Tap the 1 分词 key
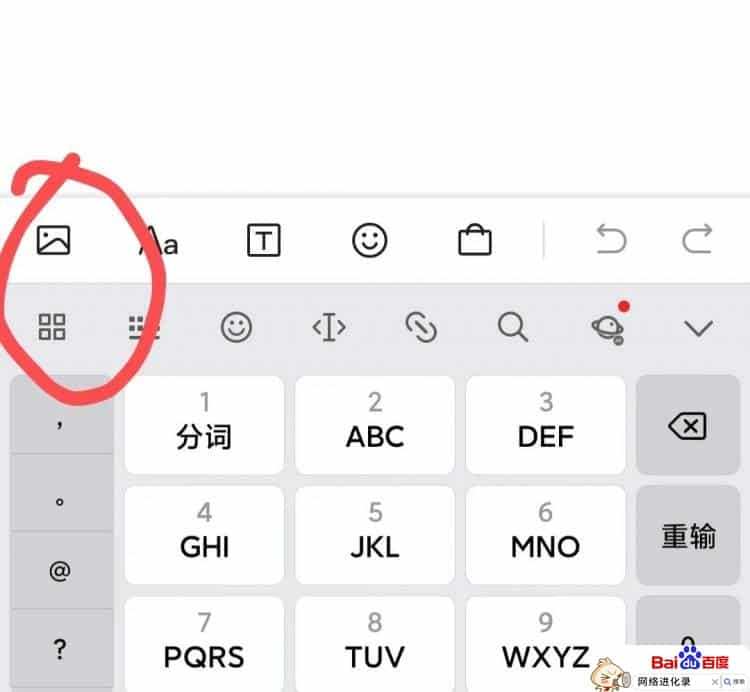The width and height of the screenshot is (750, 692). pyautogui.click(x=204, y=424)
